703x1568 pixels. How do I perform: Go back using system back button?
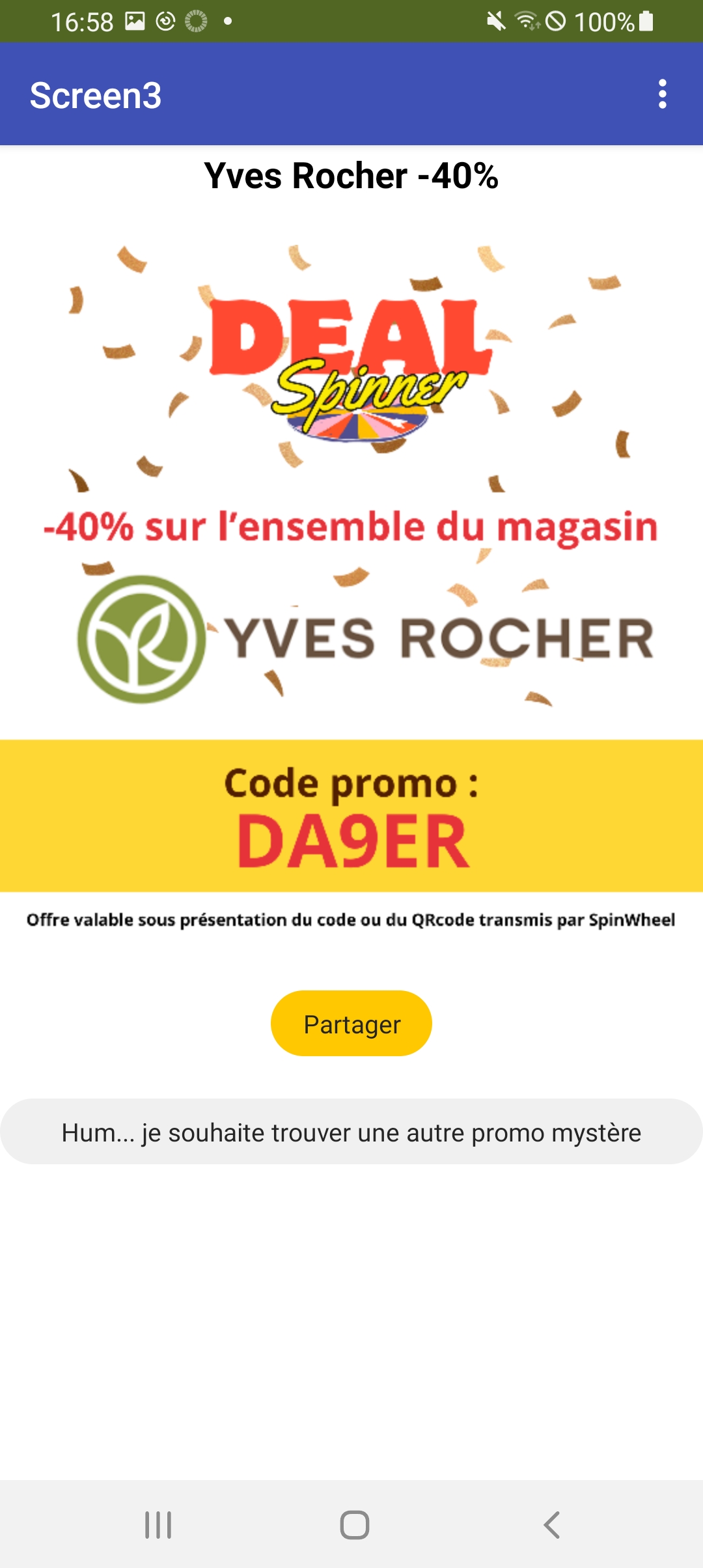click(x=551, y=1524)
